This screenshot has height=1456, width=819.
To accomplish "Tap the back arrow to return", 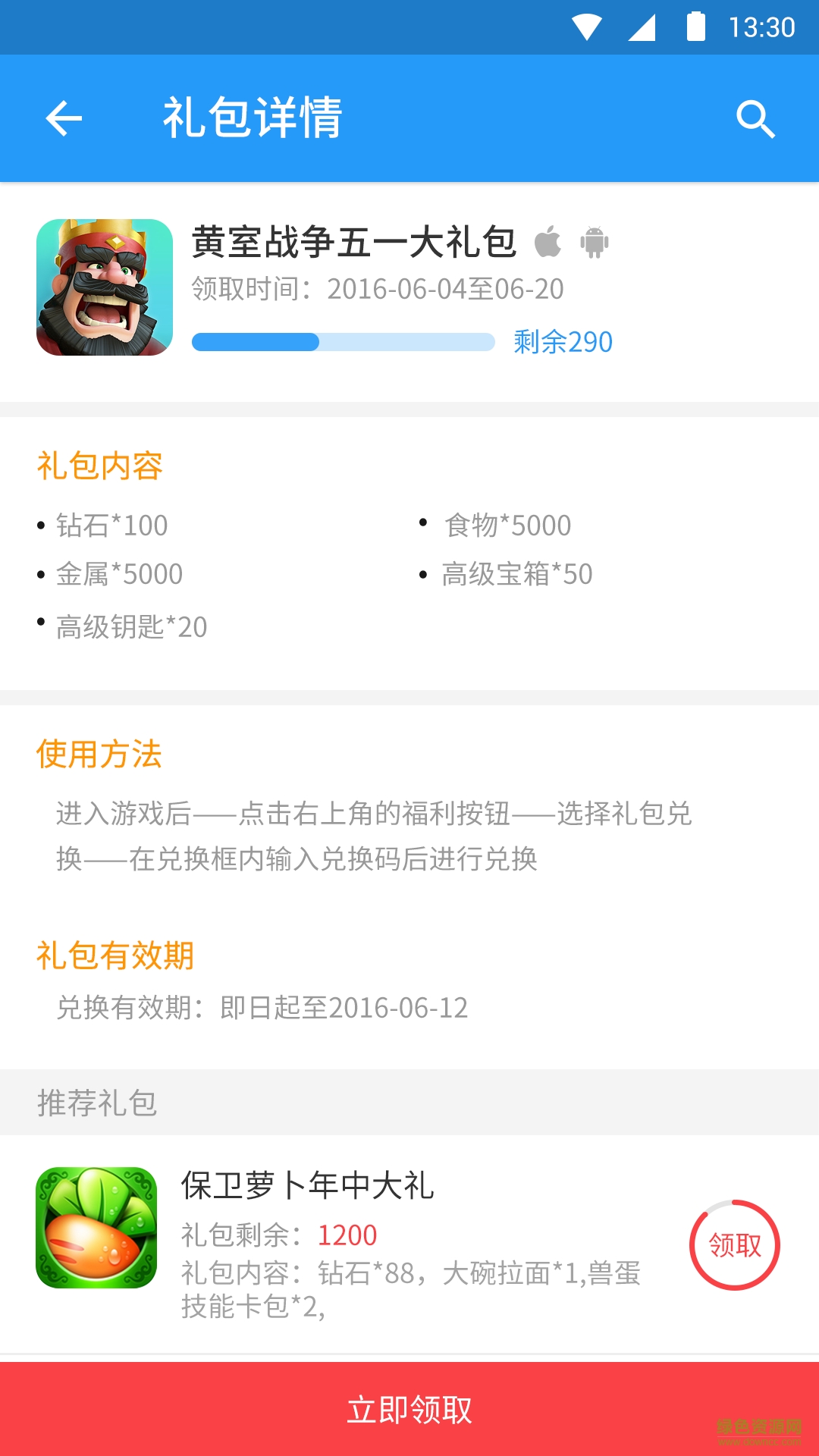I will pyautogui.click(x=64, y=118).
